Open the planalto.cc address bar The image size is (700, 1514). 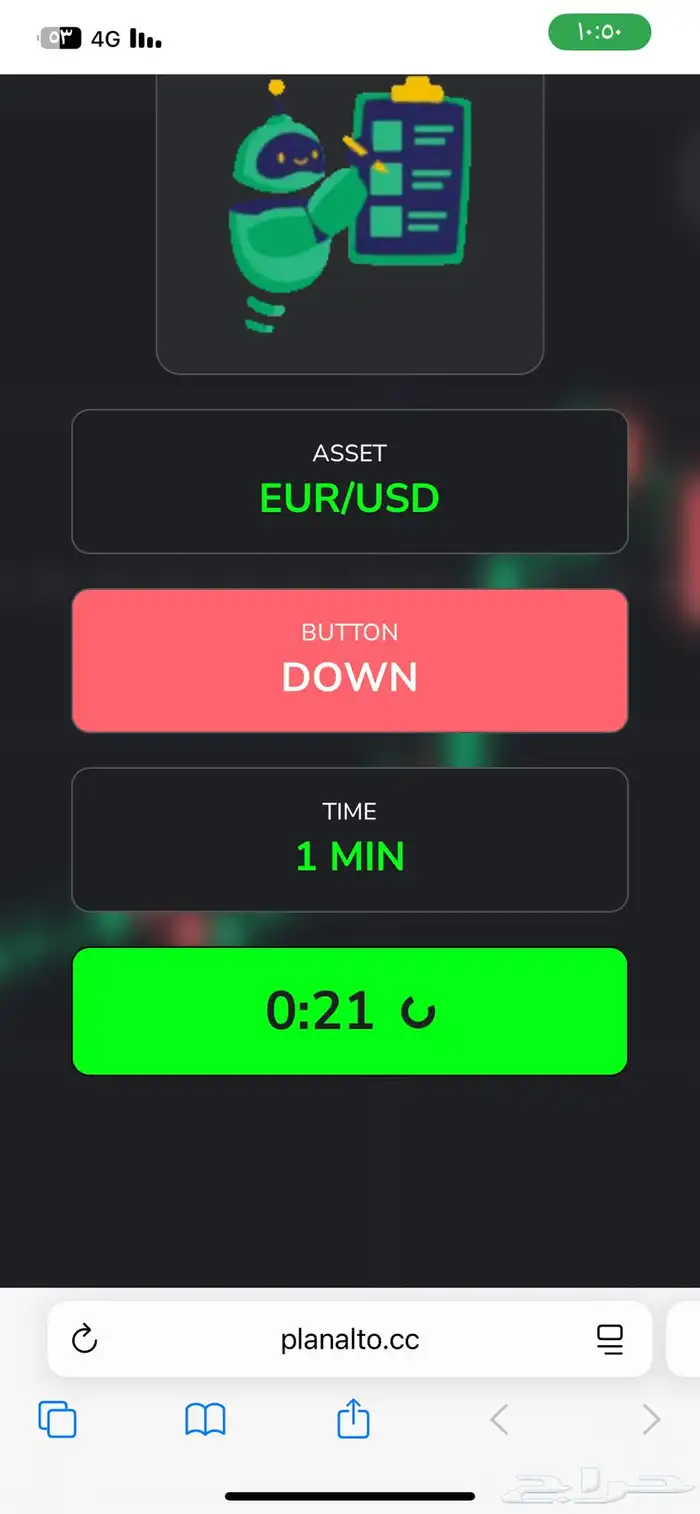click(x=350, y=1340)
